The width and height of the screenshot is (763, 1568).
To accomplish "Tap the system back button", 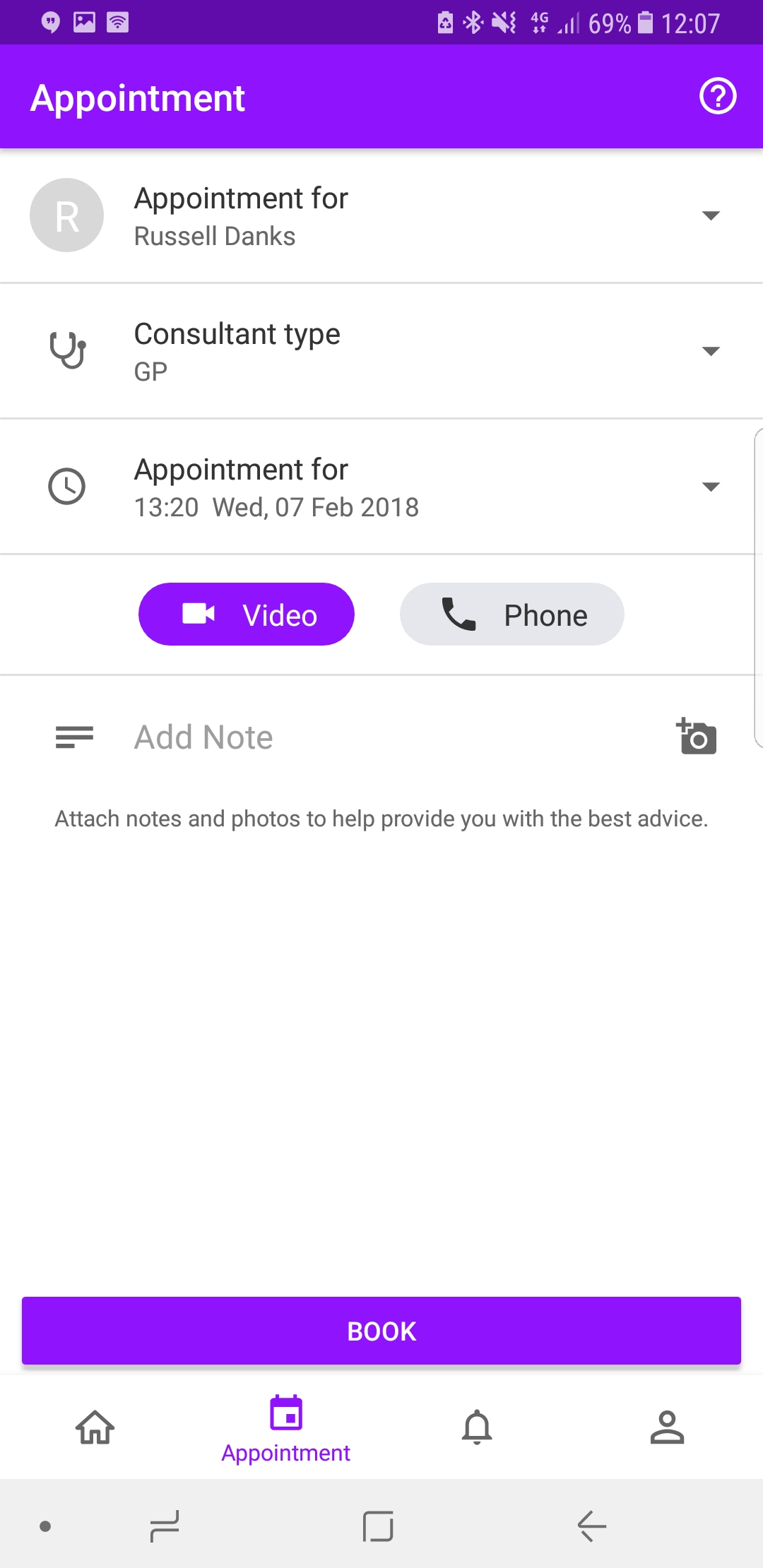I will click(x=591, y=1526).
